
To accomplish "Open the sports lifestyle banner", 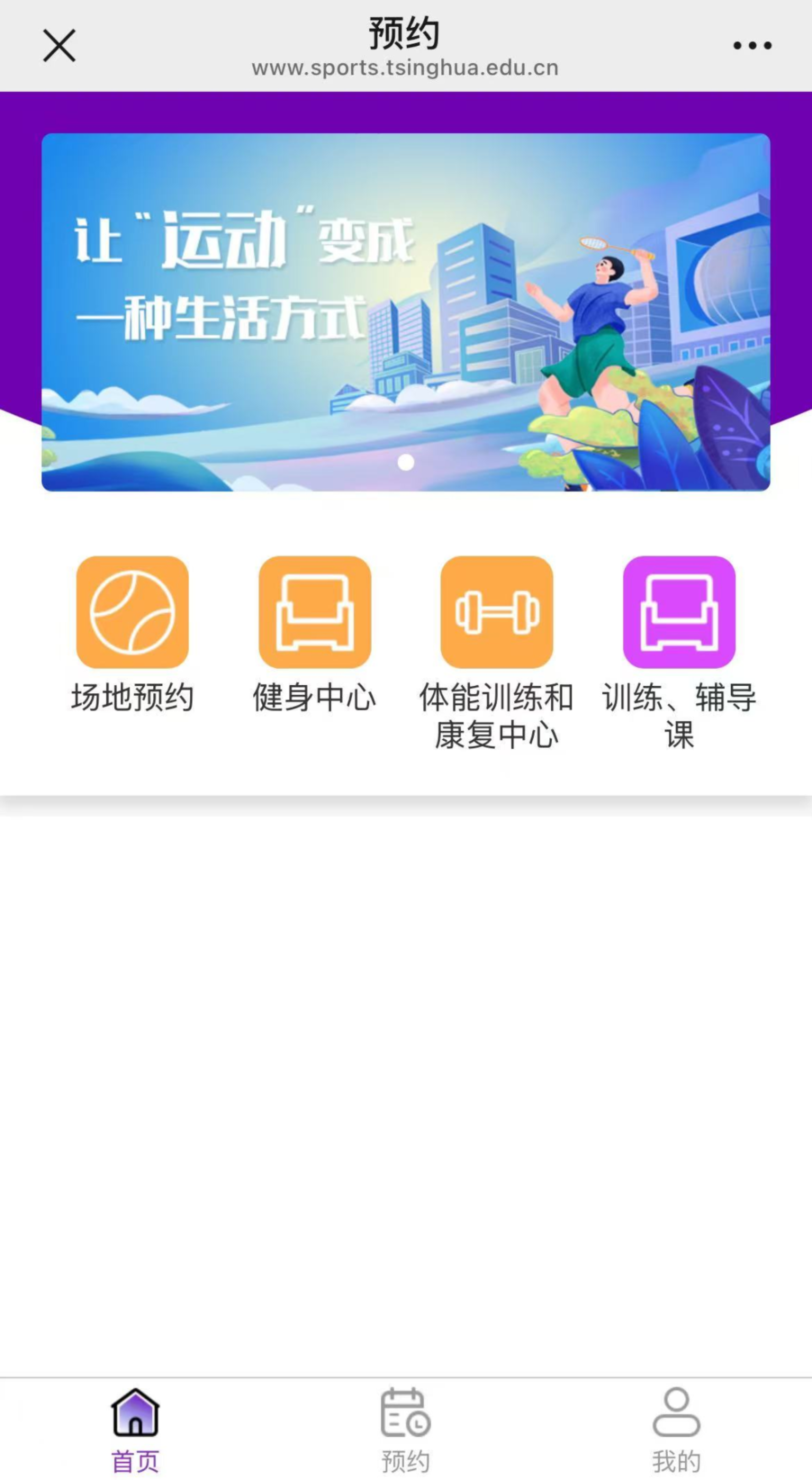I will [x=406, y=312].
